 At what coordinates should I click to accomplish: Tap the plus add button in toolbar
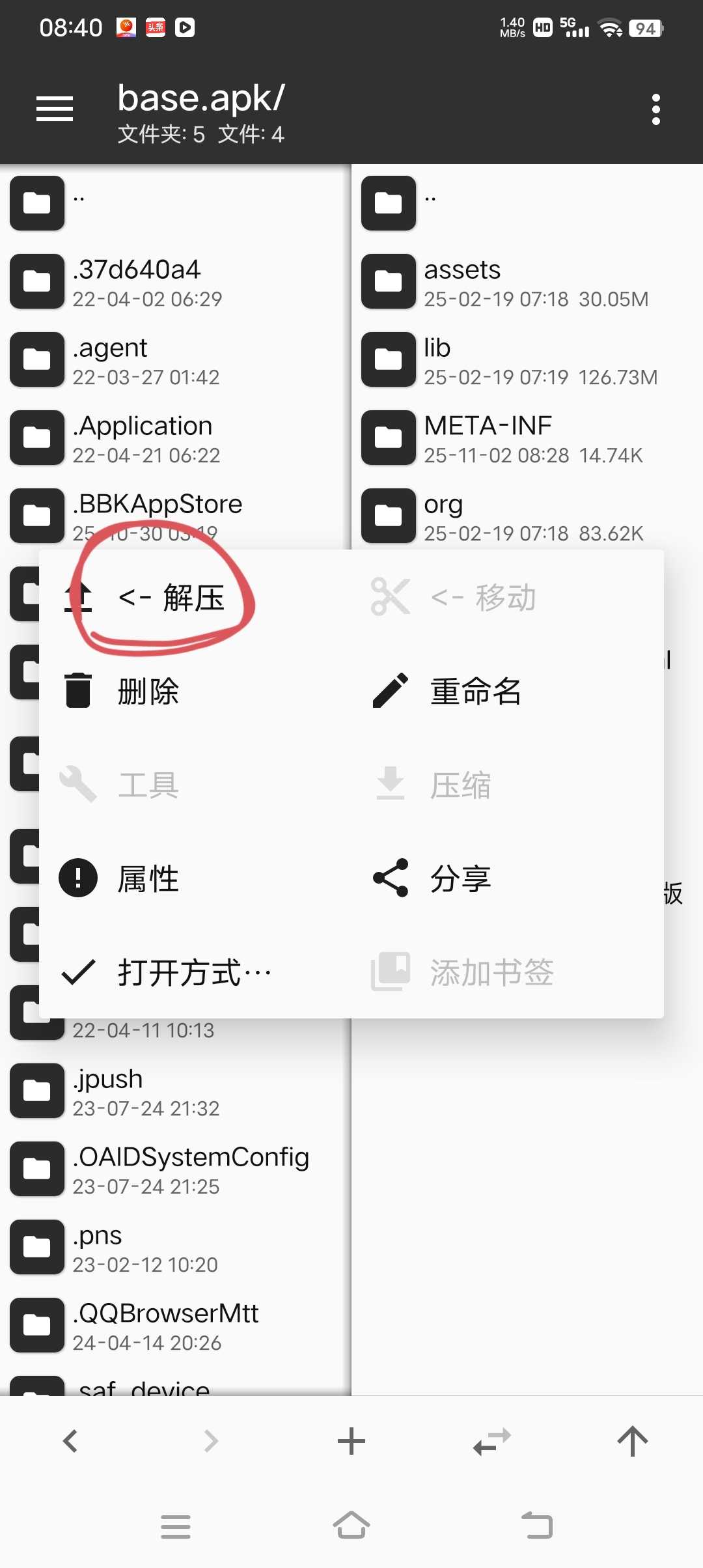pos(351,1441)
